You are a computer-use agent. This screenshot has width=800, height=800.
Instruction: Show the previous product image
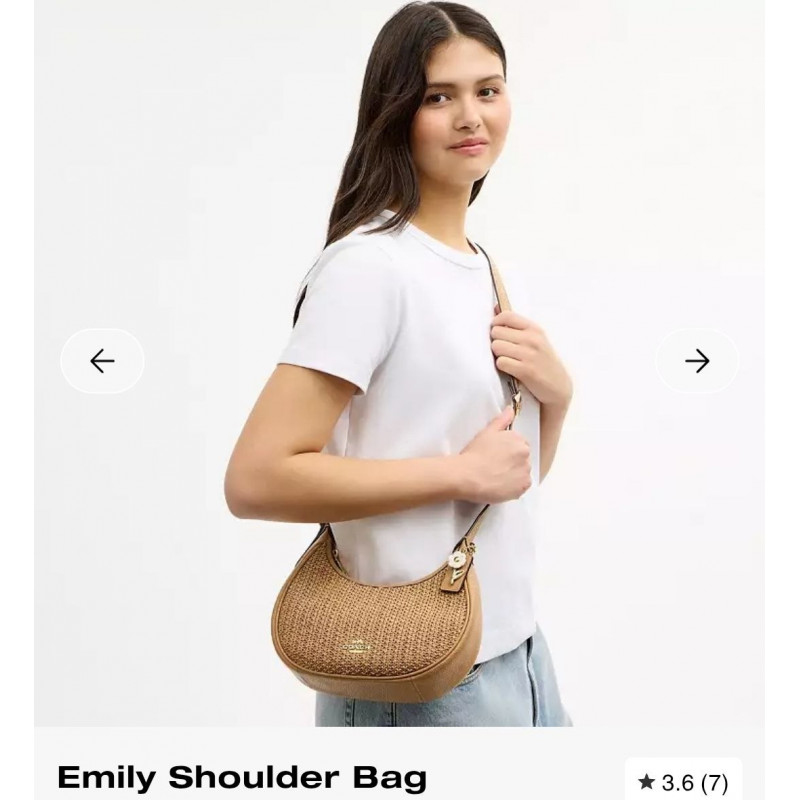tap(102, 361)
